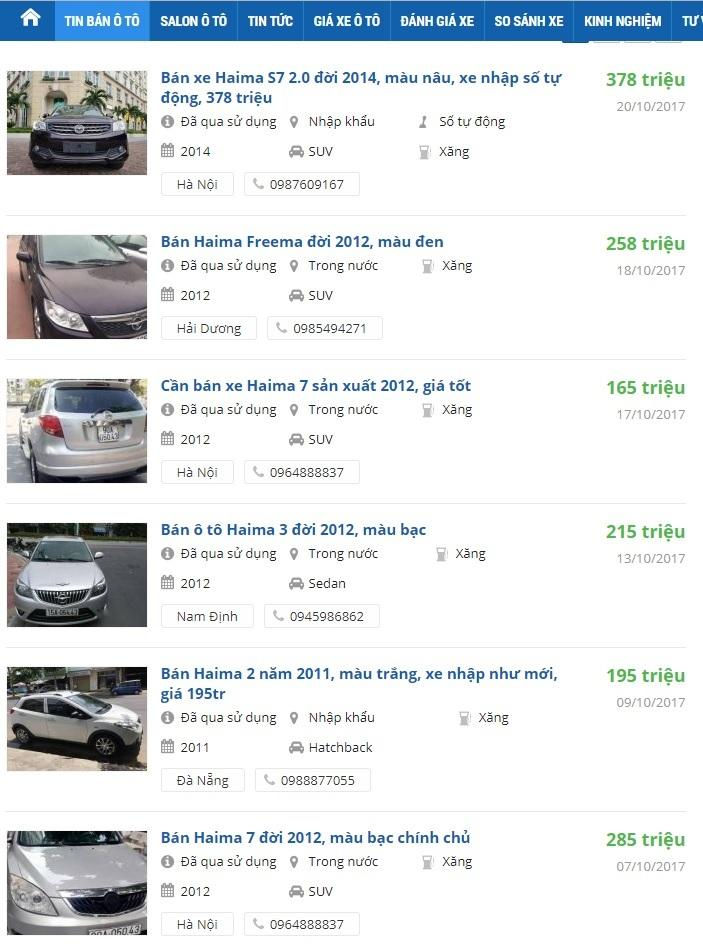
Task: Call seller number 0987609167
Action: pos(302,184)
